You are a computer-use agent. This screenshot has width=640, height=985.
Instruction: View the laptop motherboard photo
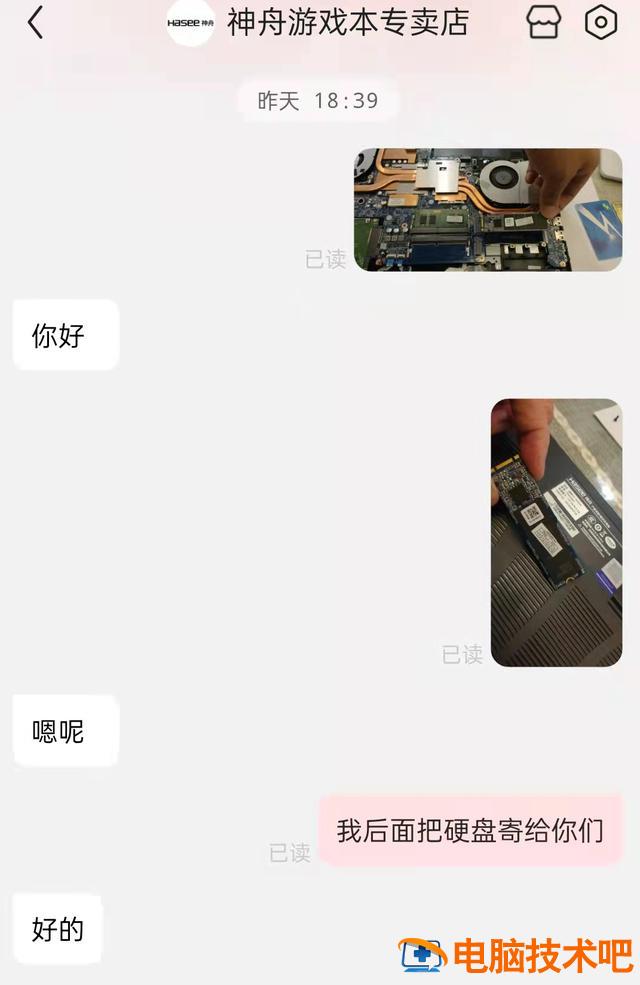coord(488,210)
